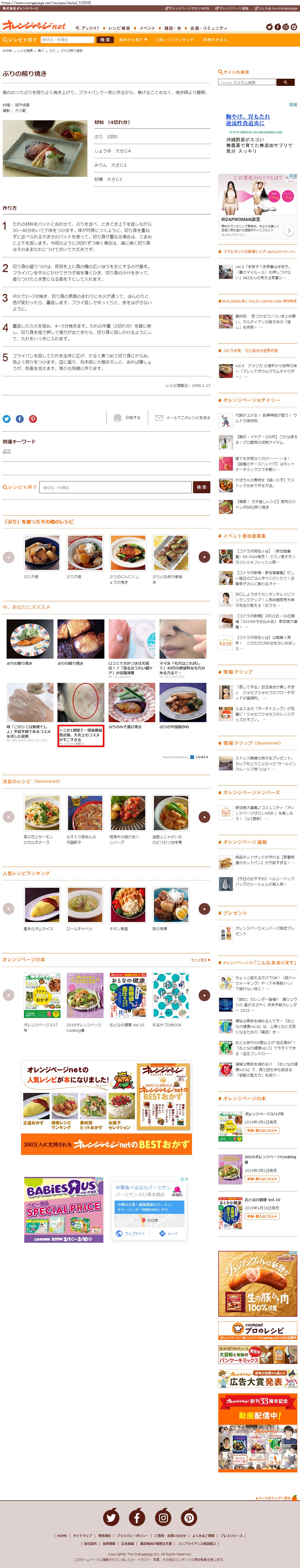The height and width of the screenshot is (1568, 300).
Task: Tap the もっと見る link by オレンジページの本
Action: 200,960
